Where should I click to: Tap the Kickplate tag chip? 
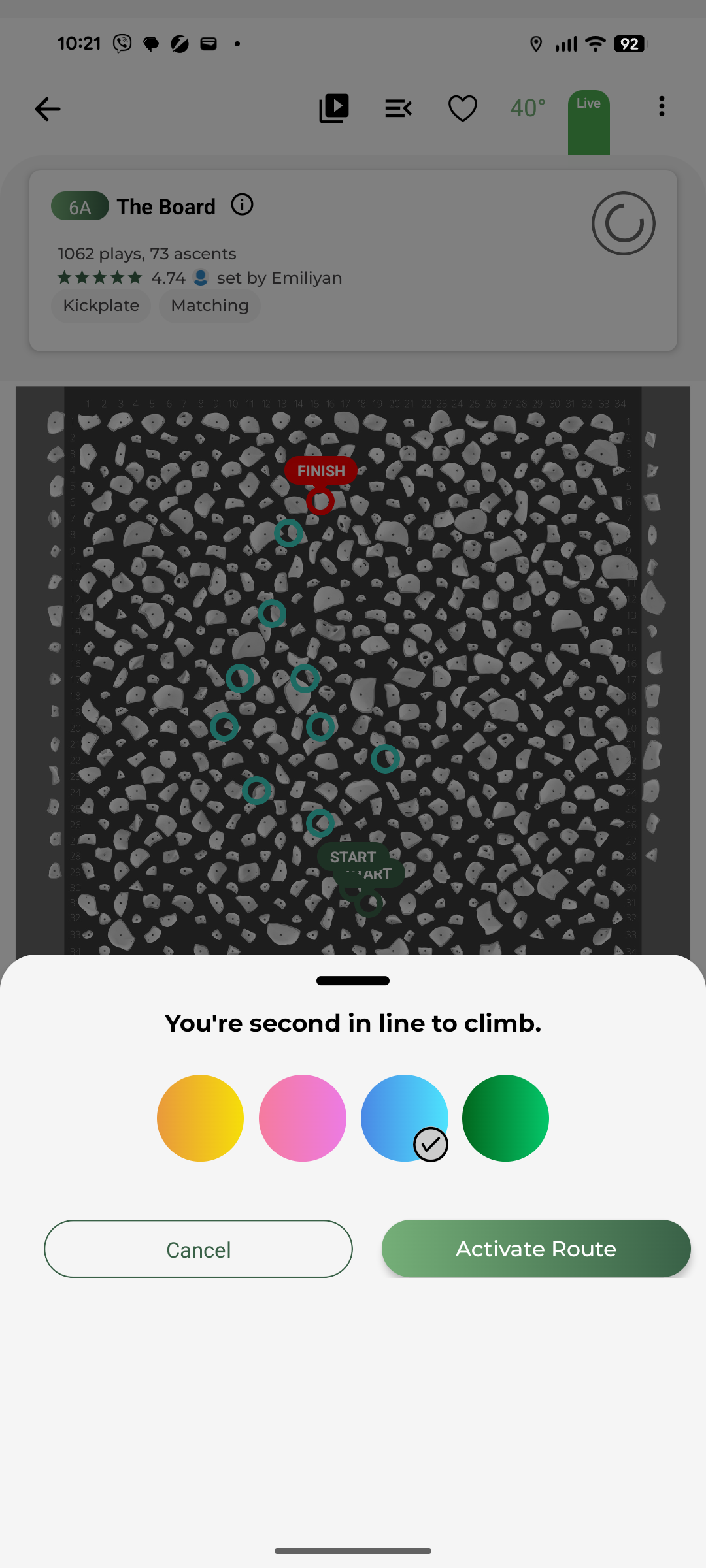pos(101,306)
